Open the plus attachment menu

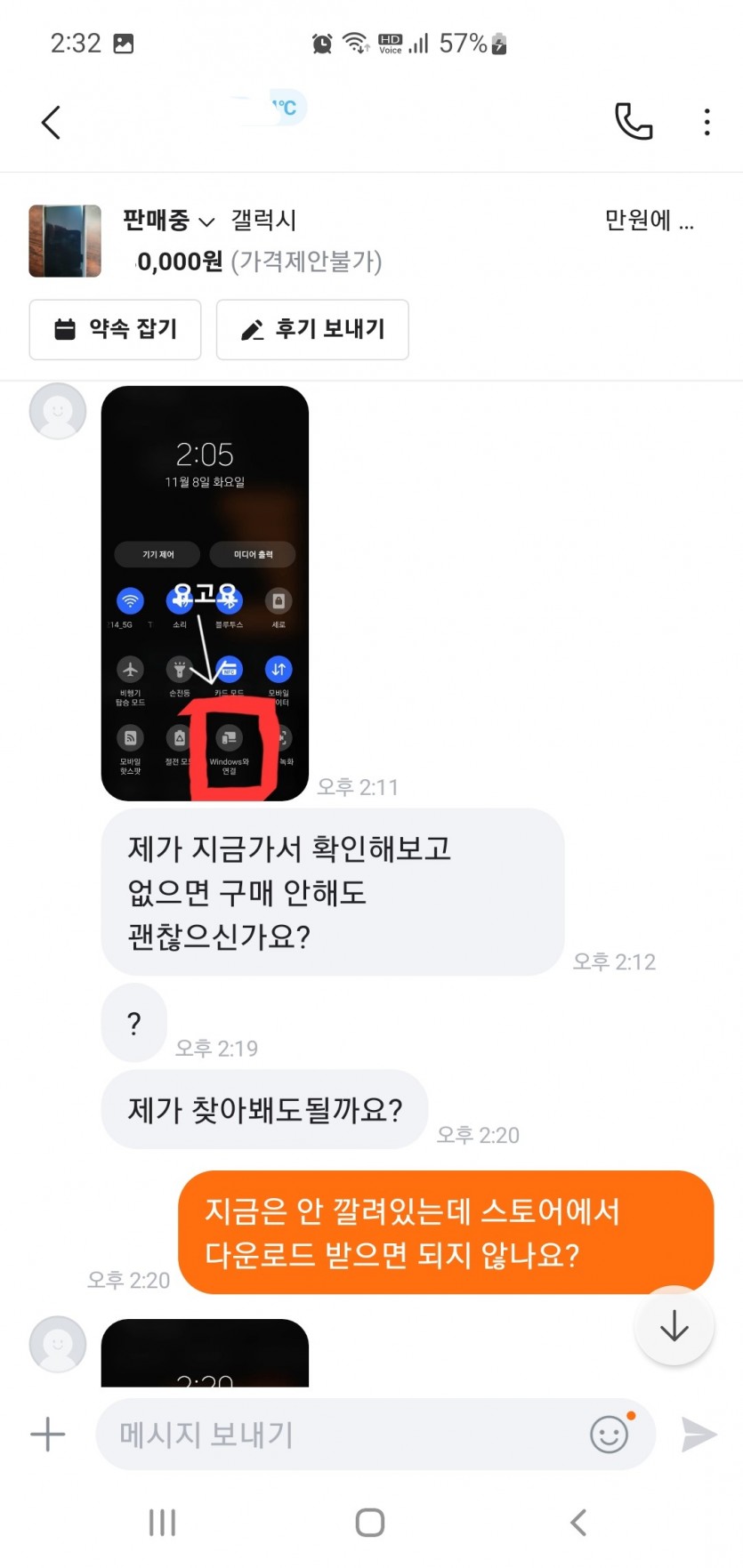[x=48, y=1435]
